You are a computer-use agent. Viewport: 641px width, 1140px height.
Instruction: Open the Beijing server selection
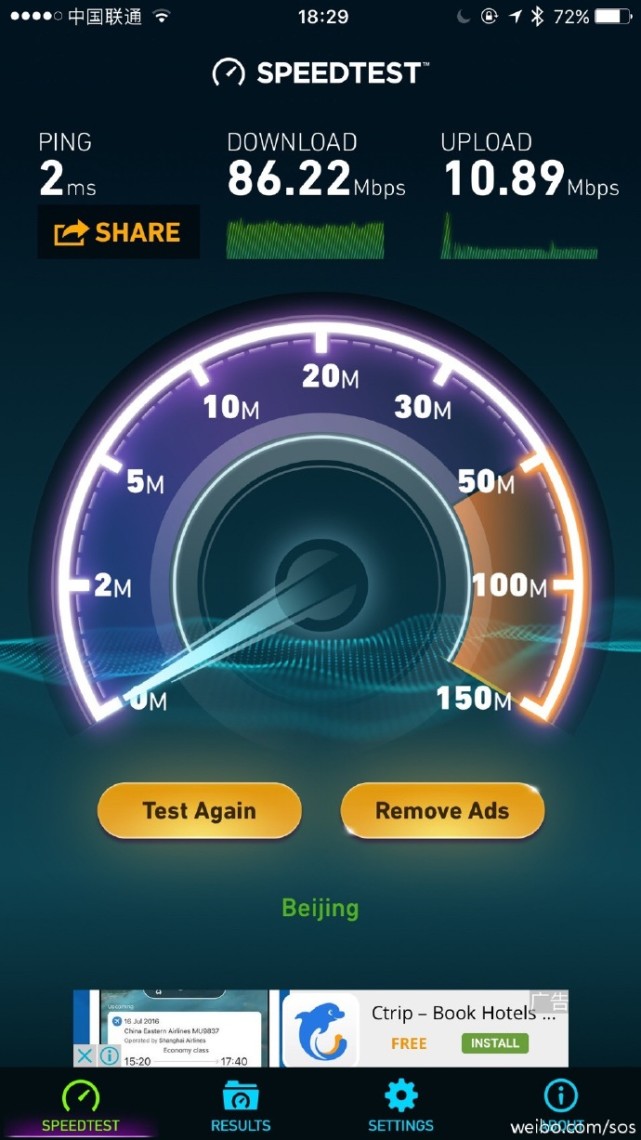(x=320, y=908)
